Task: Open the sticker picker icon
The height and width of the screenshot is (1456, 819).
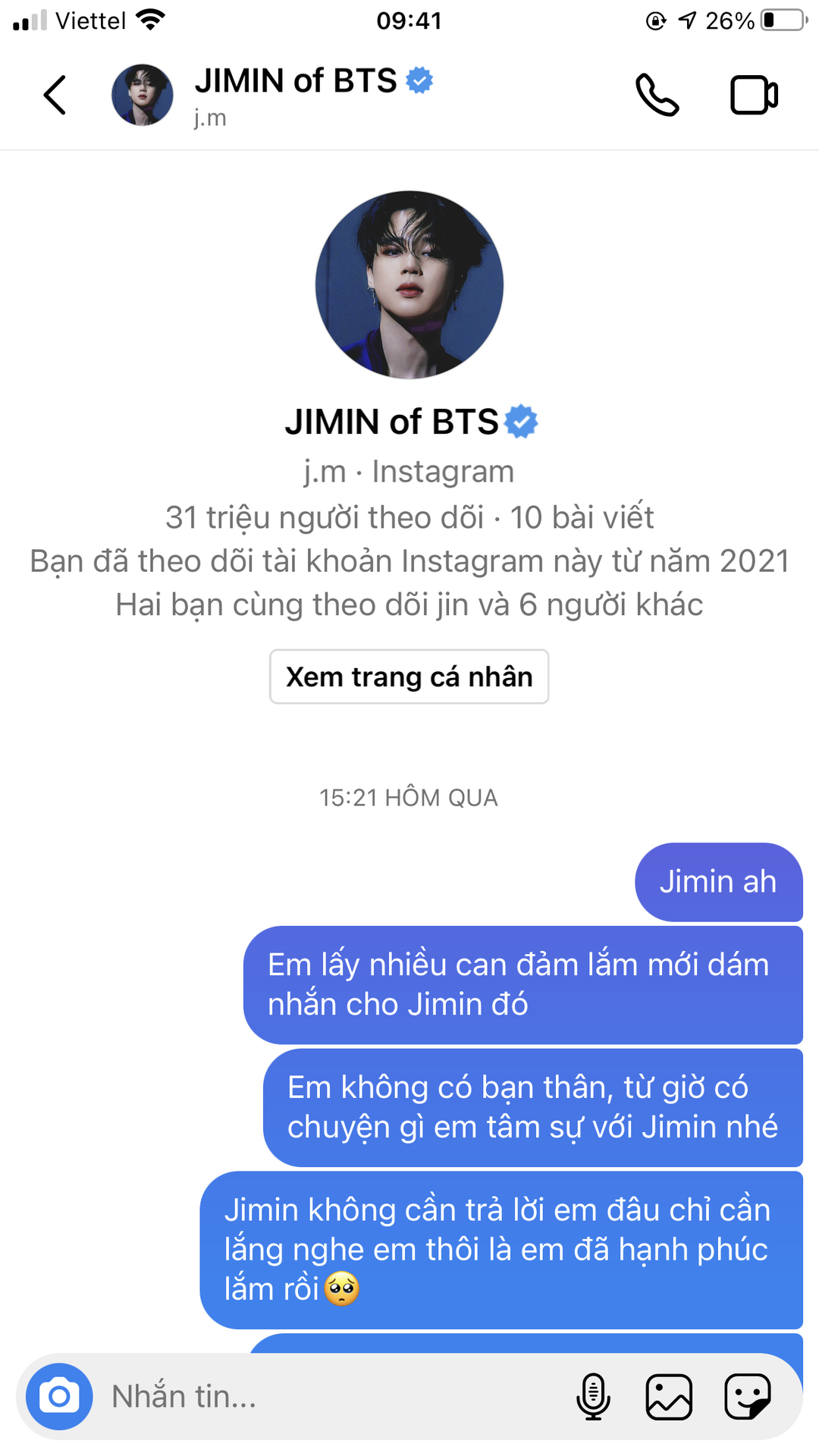Action: pyautogui.click(x=748, y=1396)
